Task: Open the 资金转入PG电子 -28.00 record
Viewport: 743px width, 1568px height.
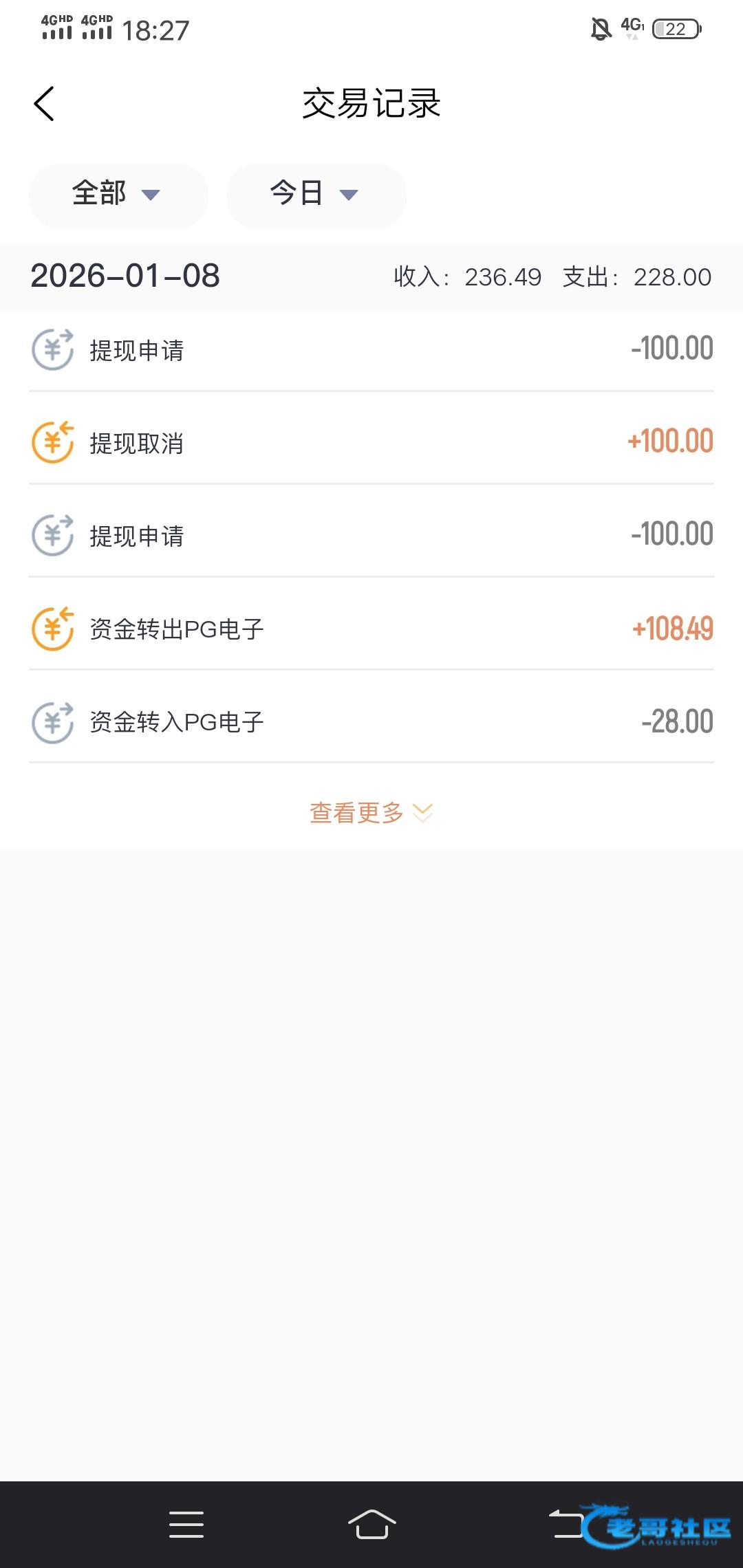Action: click(371, 721)
